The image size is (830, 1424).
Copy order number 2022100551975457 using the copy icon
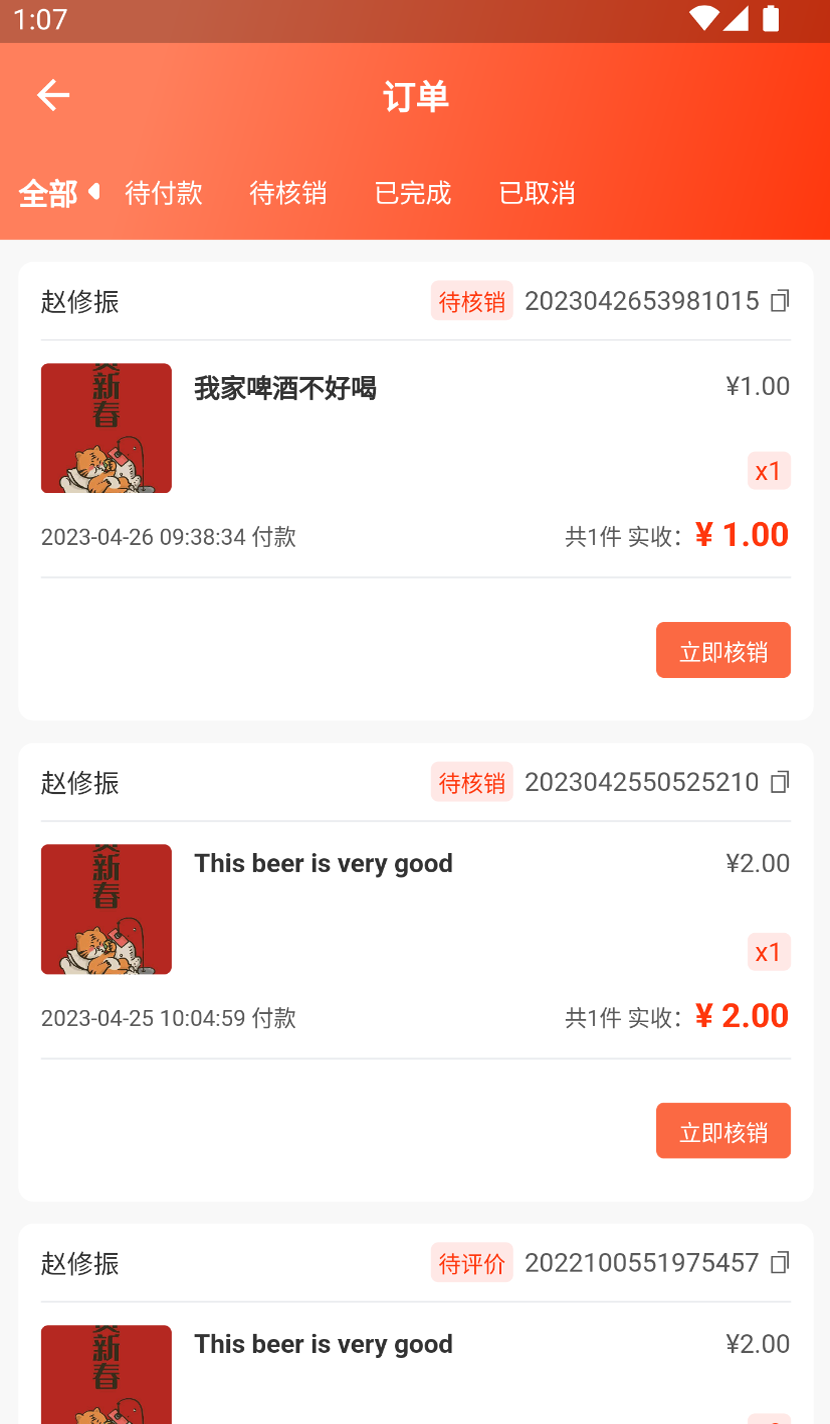point(780,1262)
